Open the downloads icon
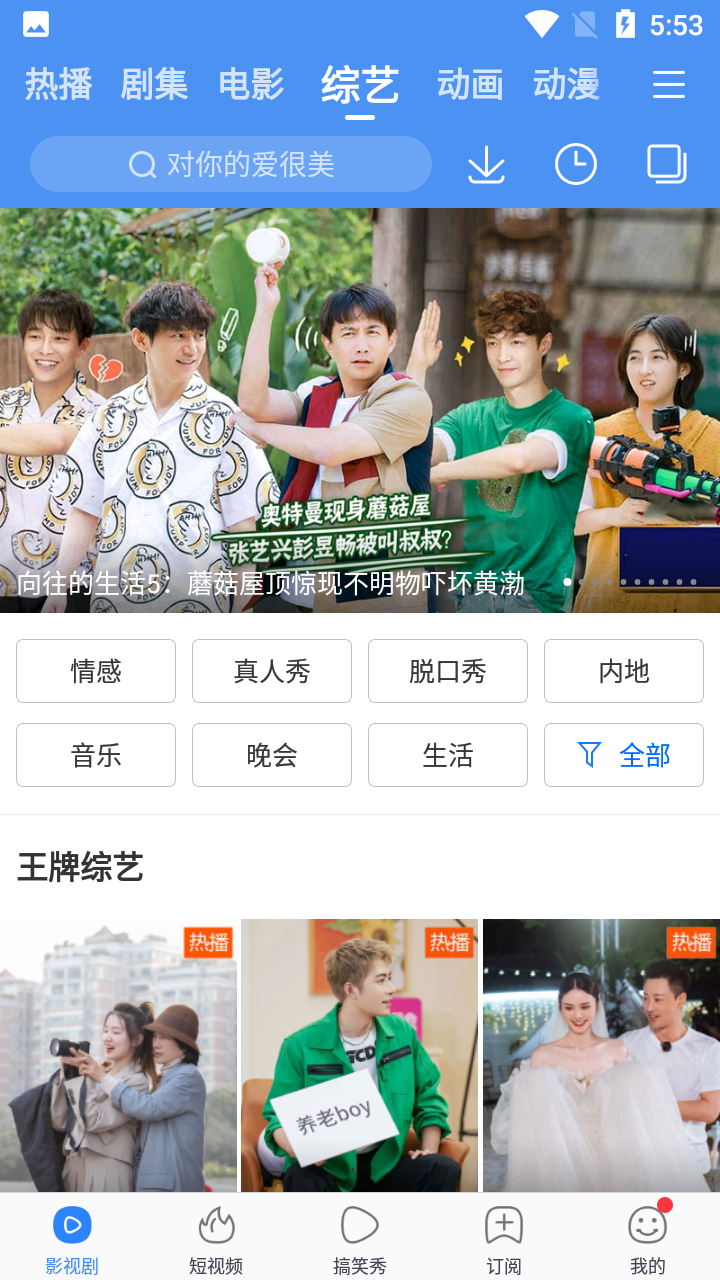Image resolution: width=720 pixels, height=1280 pixels. [486, 165]
